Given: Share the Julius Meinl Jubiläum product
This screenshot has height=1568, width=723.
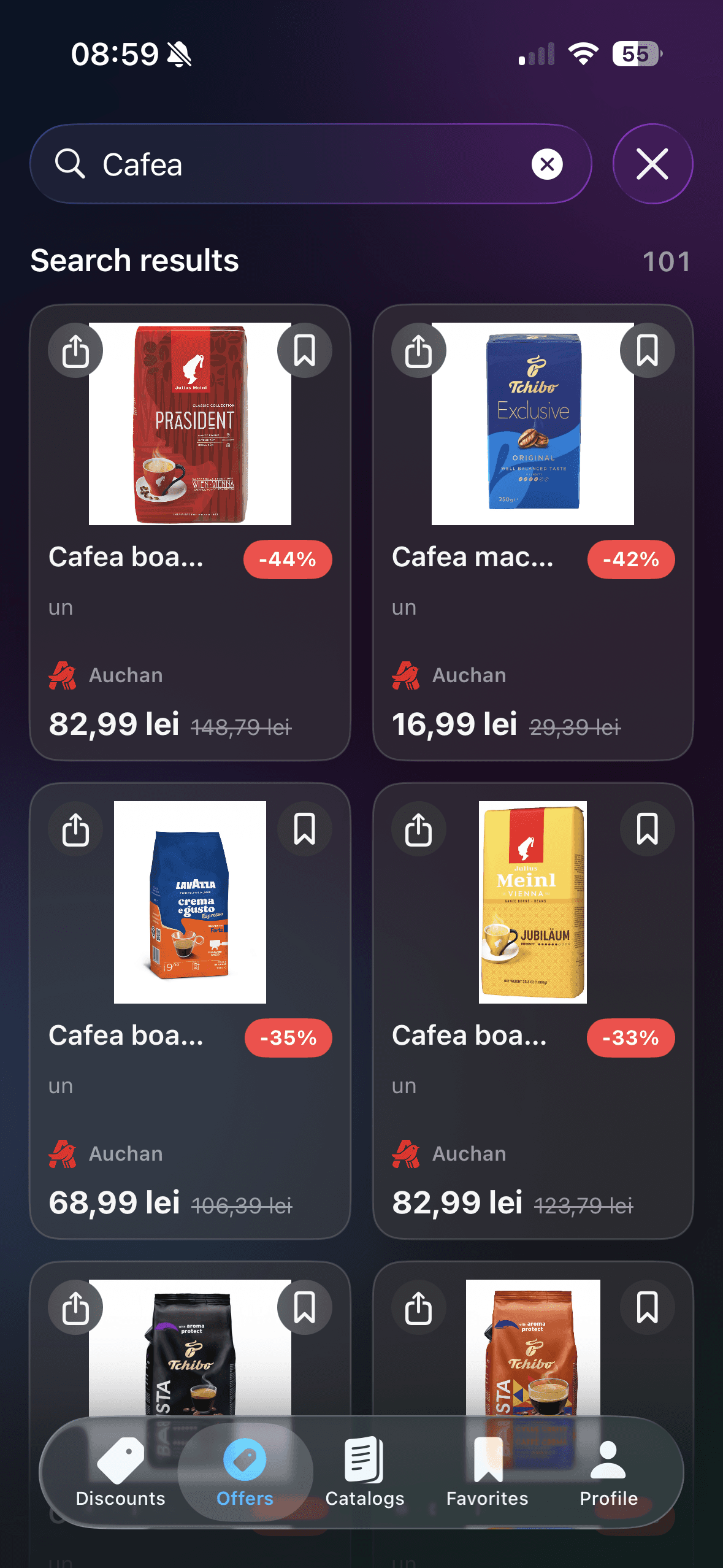Looking at the screenshot, I should (418, 829).
